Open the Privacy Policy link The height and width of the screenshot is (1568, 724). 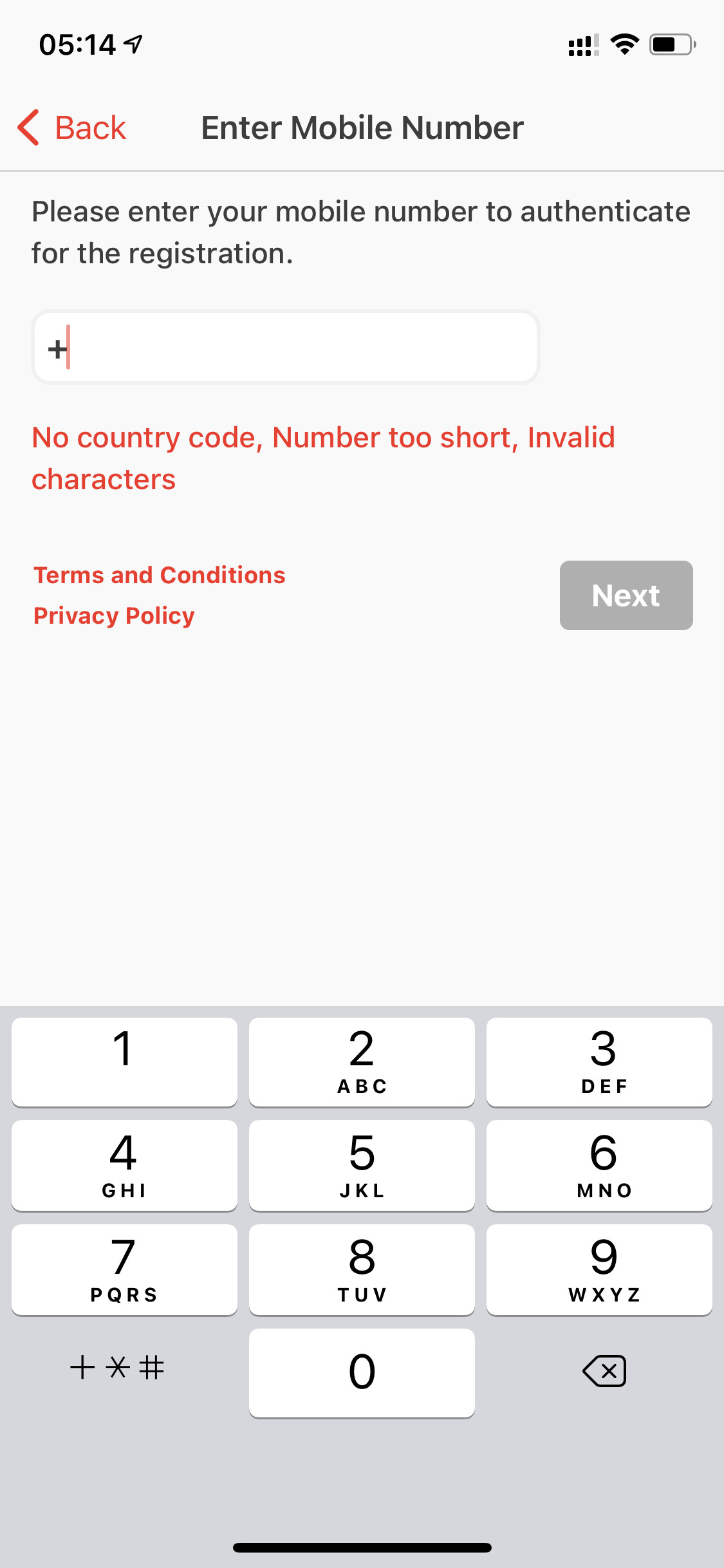point(114,615)
